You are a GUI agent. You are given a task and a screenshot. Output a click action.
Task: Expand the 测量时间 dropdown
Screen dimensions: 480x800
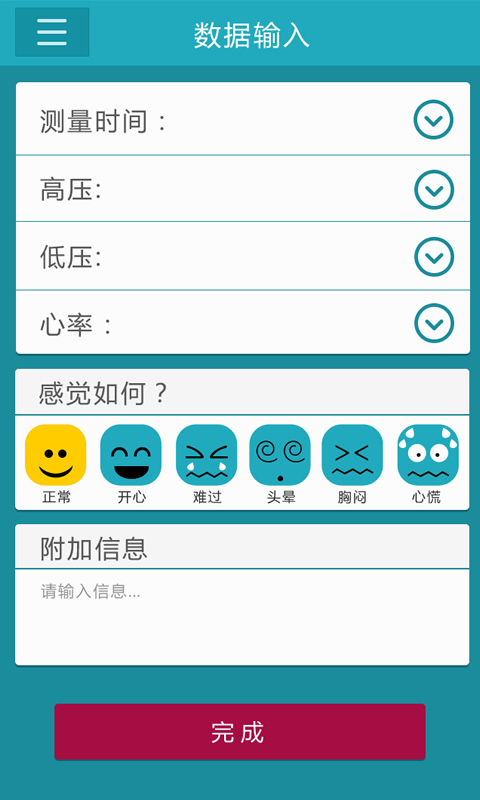coord(433,120)
